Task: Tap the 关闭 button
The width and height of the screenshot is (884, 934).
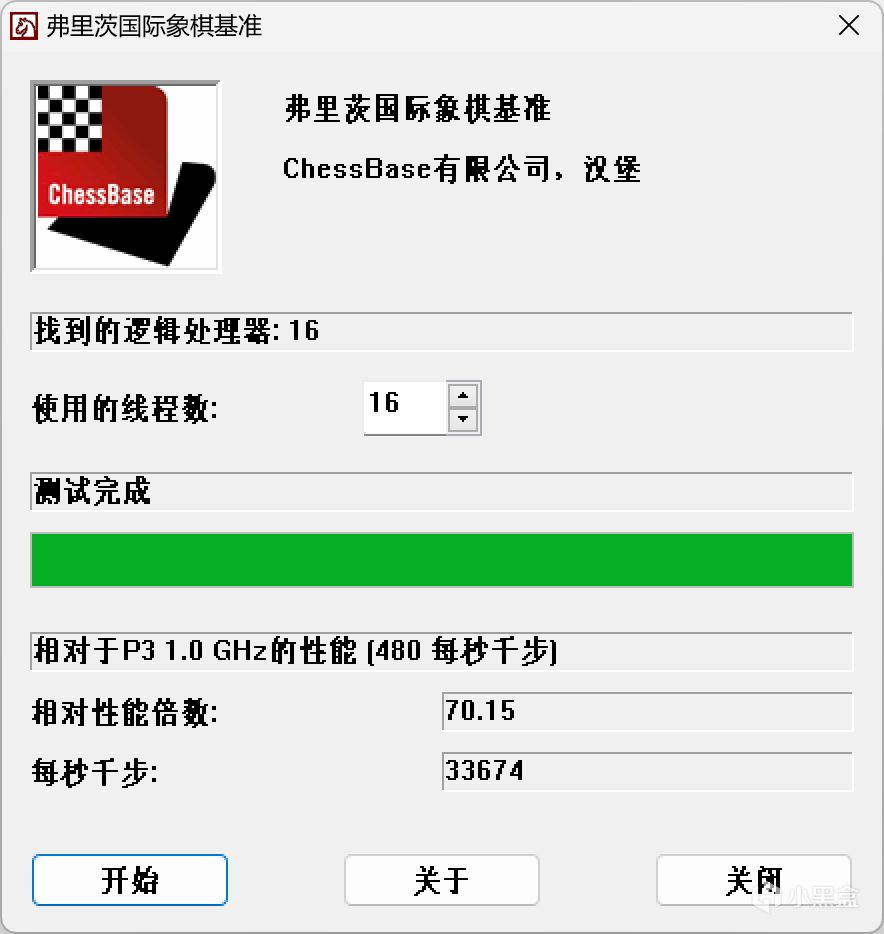Action: coord(753,880)
